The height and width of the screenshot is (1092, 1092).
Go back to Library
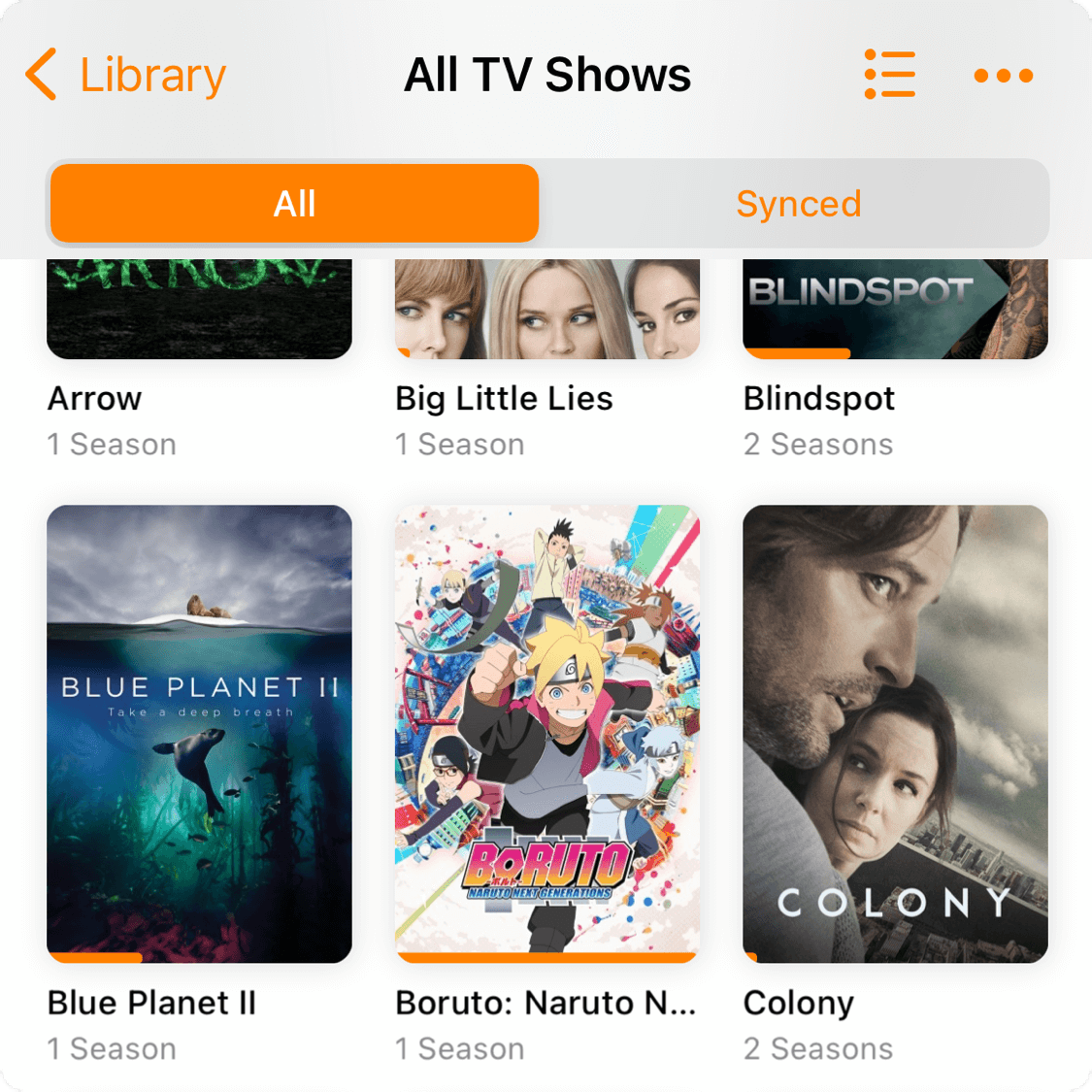(126, 75)
